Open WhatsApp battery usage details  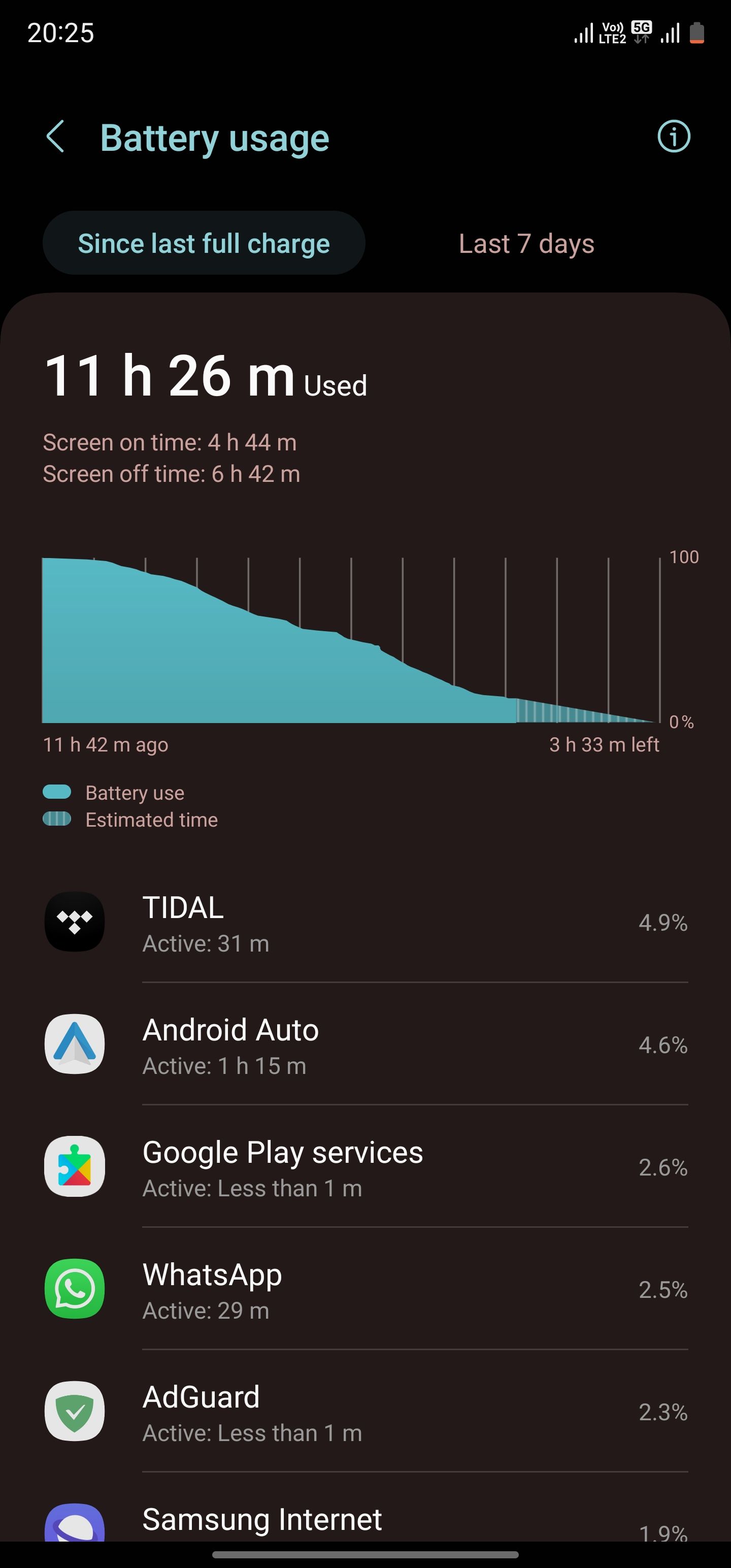tap(365, 1289)
